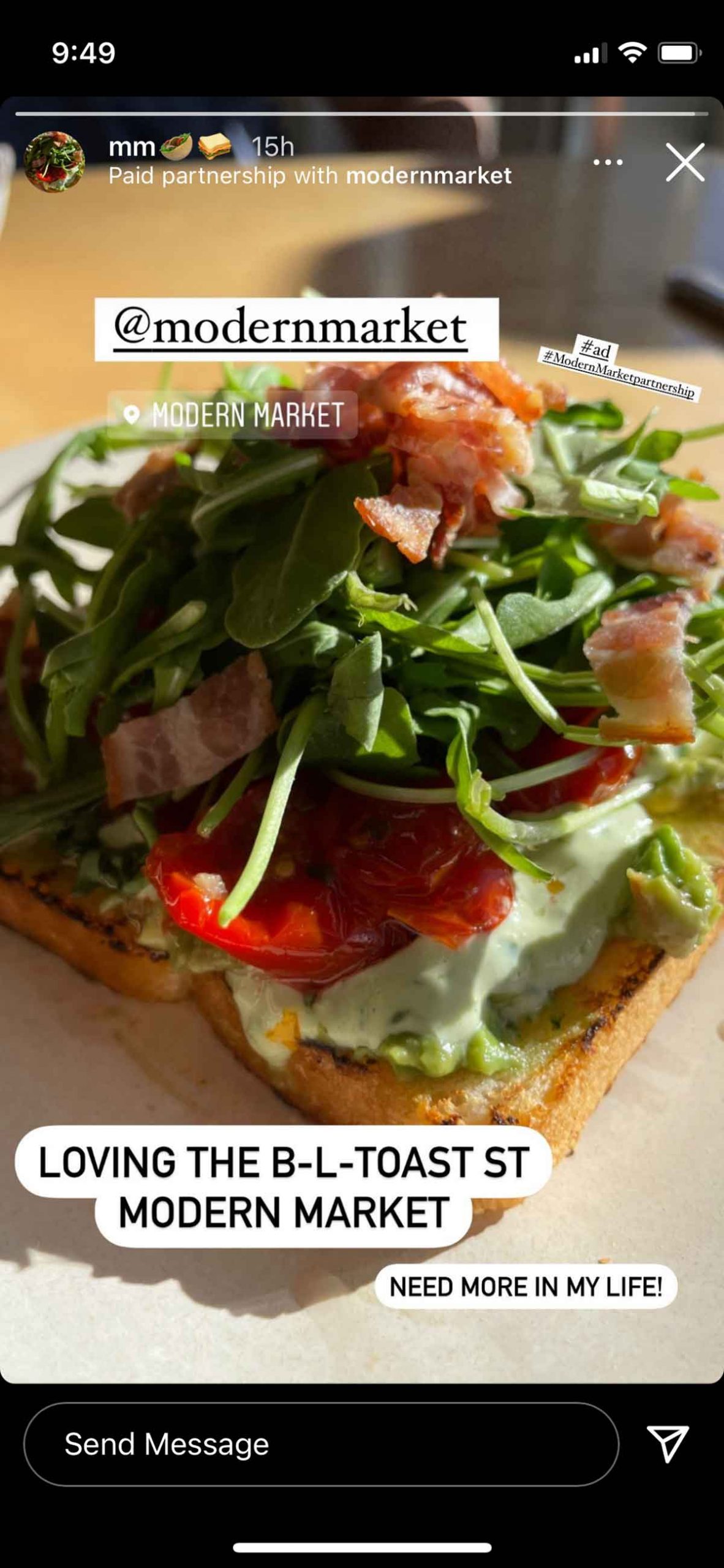
Task: Tap the #ModernMarketpartnership hashtag
Action: point(619,374)
